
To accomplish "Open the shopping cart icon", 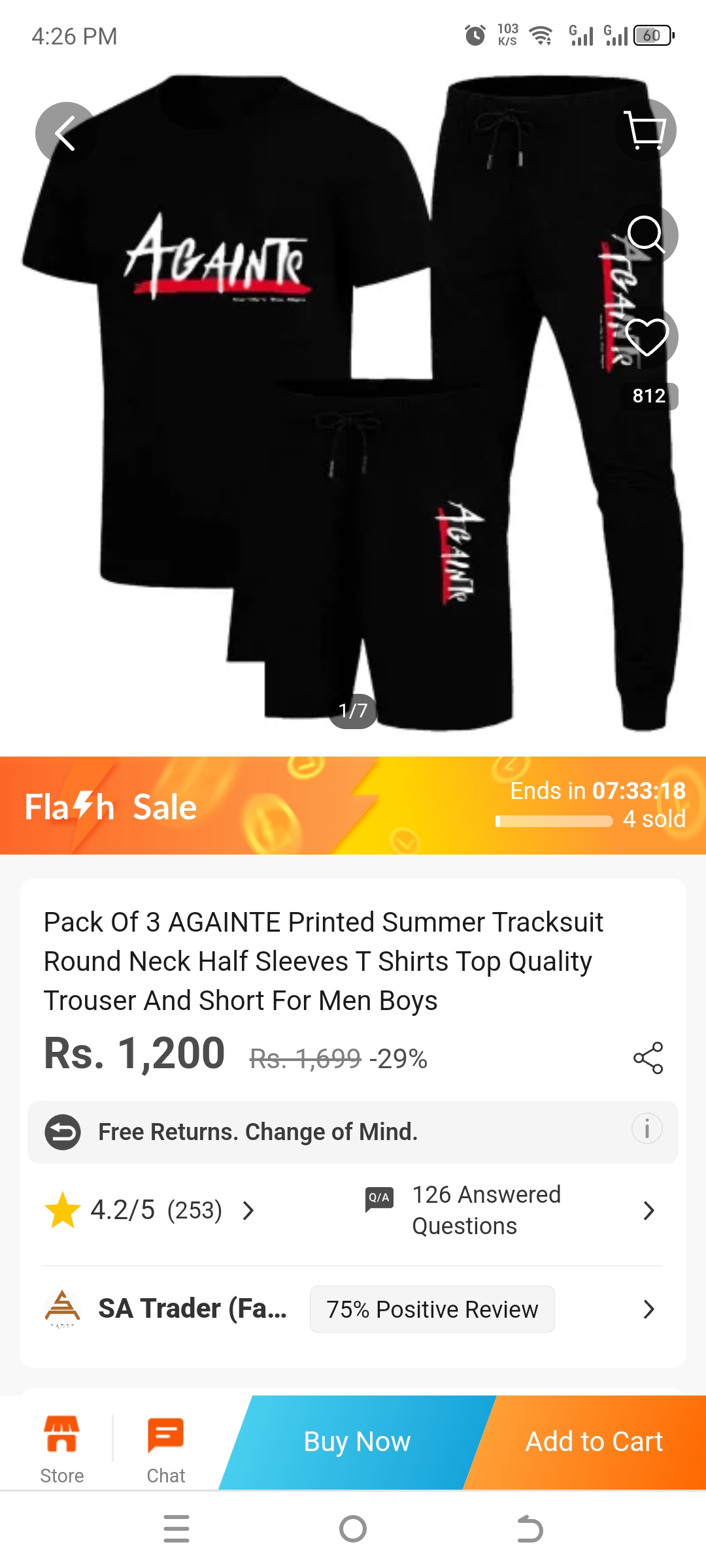I will [646, 129].
